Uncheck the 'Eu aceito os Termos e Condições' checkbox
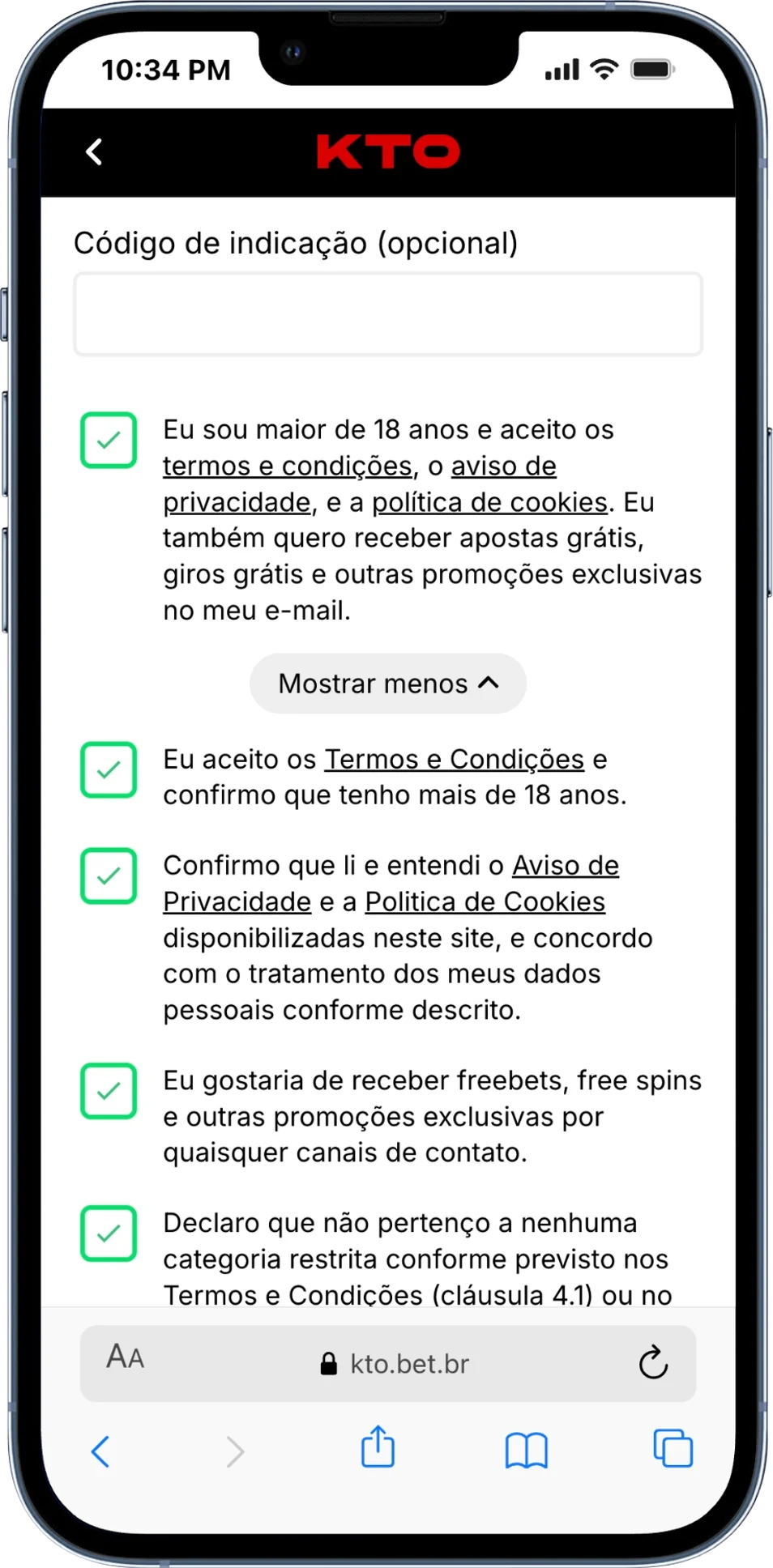This screenshot has width=773, height=1568. tap(109, 769)
